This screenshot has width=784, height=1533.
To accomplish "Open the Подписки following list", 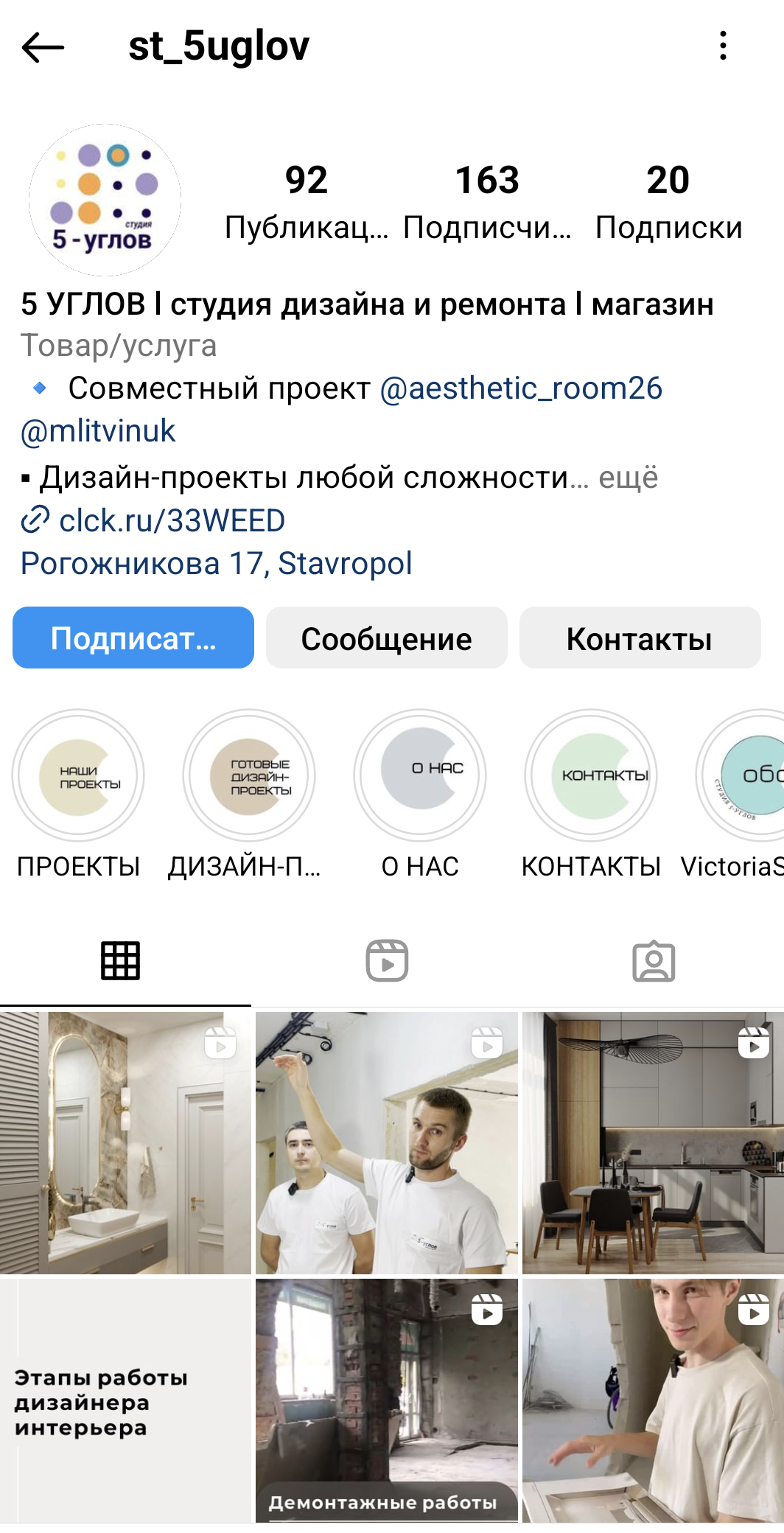I will (668, 202).
